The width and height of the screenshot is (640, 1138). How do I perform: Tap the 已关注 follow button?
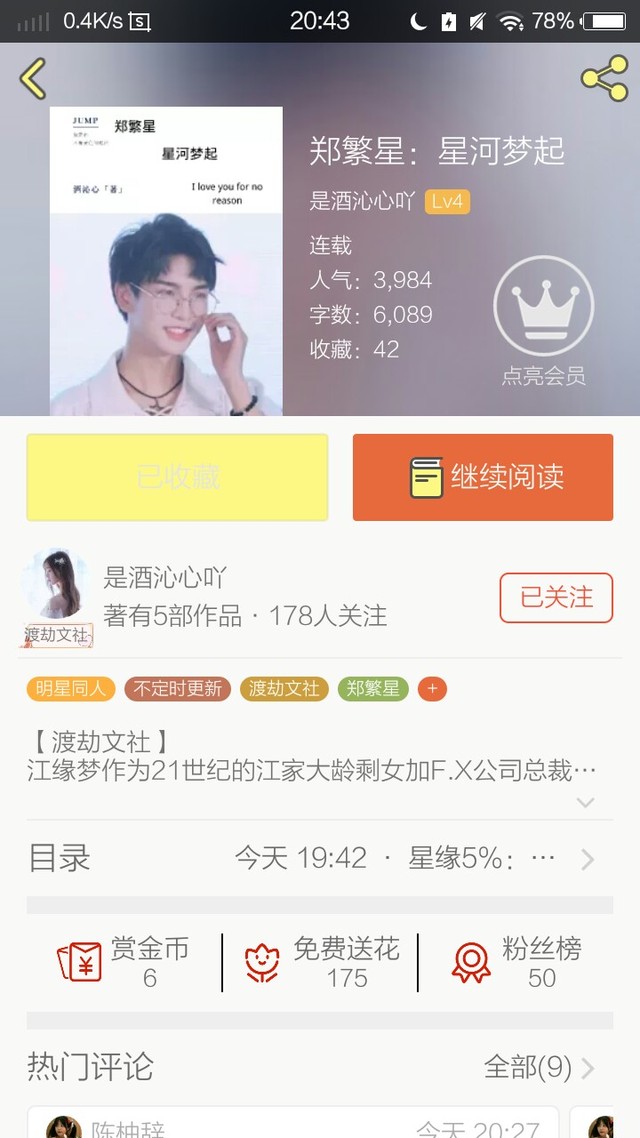[556, 597]
